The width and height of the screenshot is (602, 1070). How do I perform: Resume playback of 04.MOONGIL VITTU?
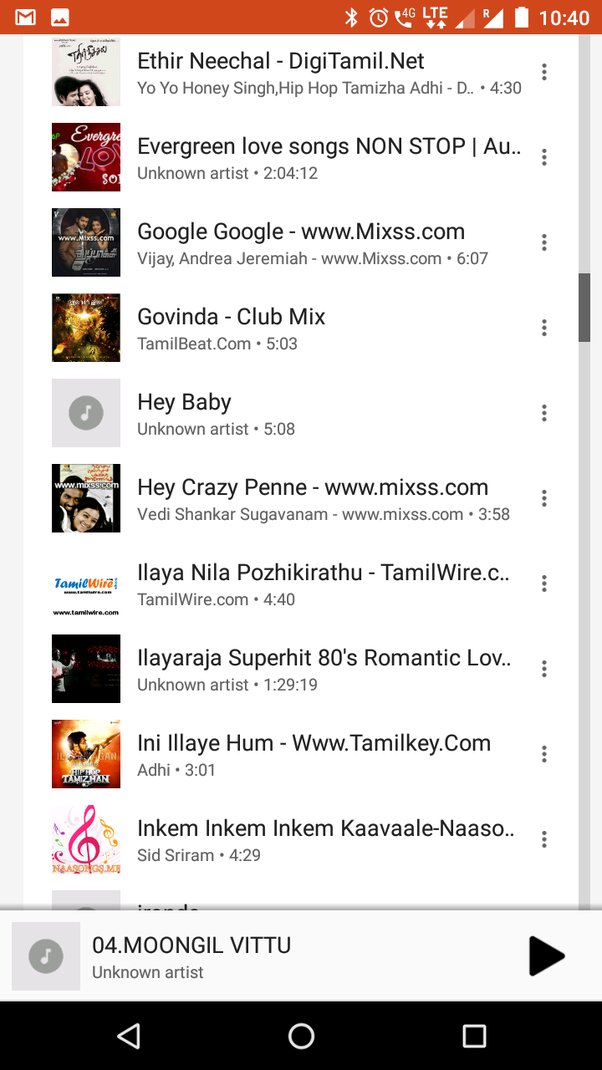coord(547,956)
